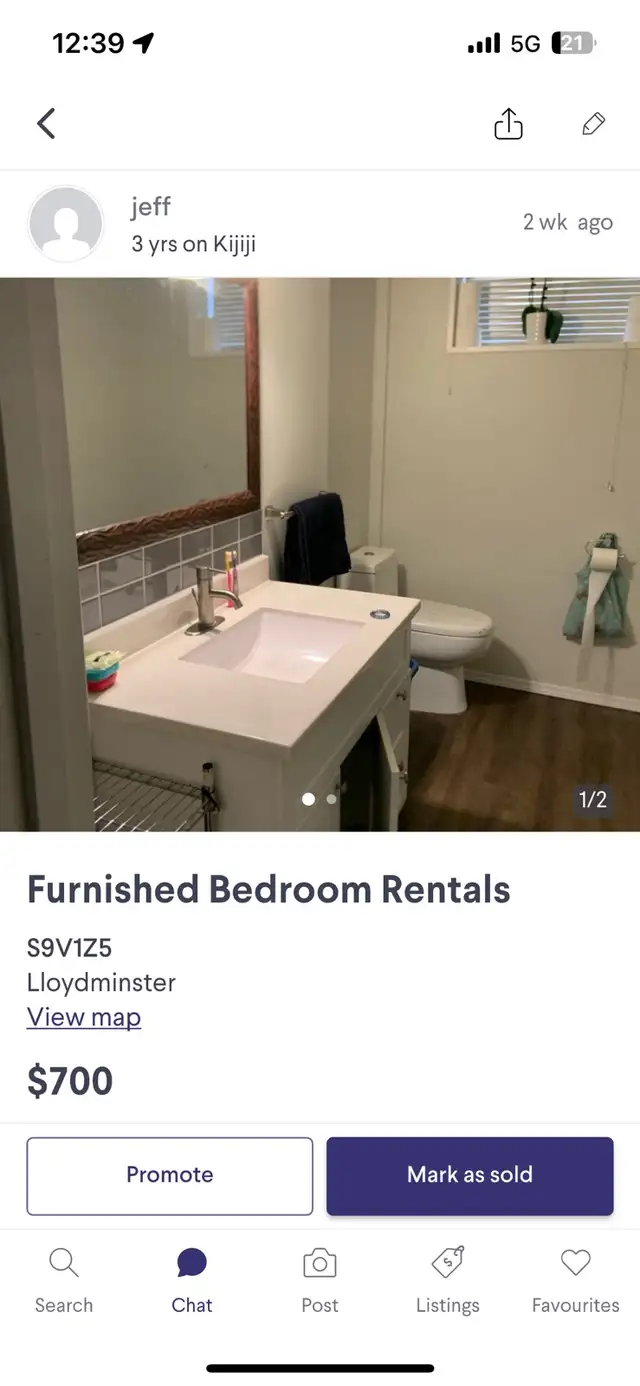Image resolution: width=640 pixels, height=1386 pixels.
Task: Tap the View map link
Action: [x=84, y=1017]
